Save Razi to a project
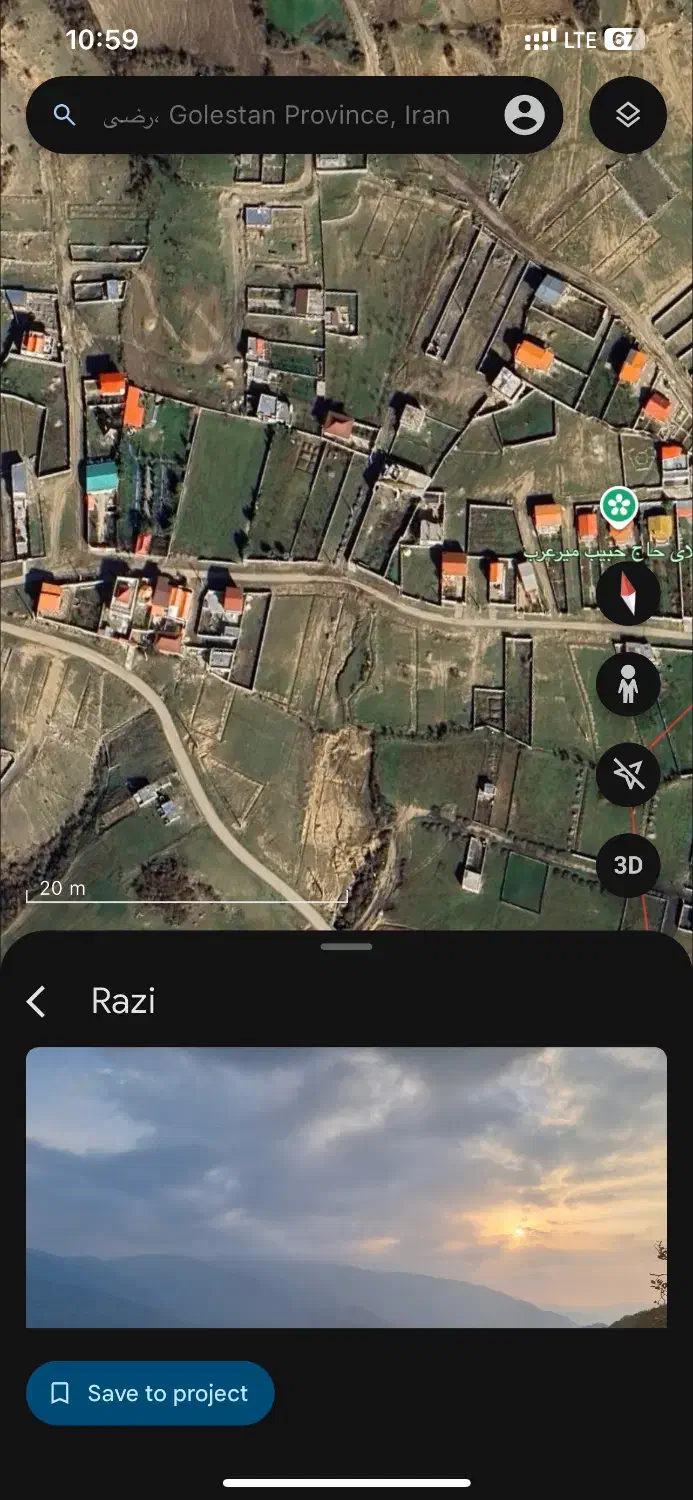Image resolution: width=693 pixels, height=1500 pixels. 150,1393
